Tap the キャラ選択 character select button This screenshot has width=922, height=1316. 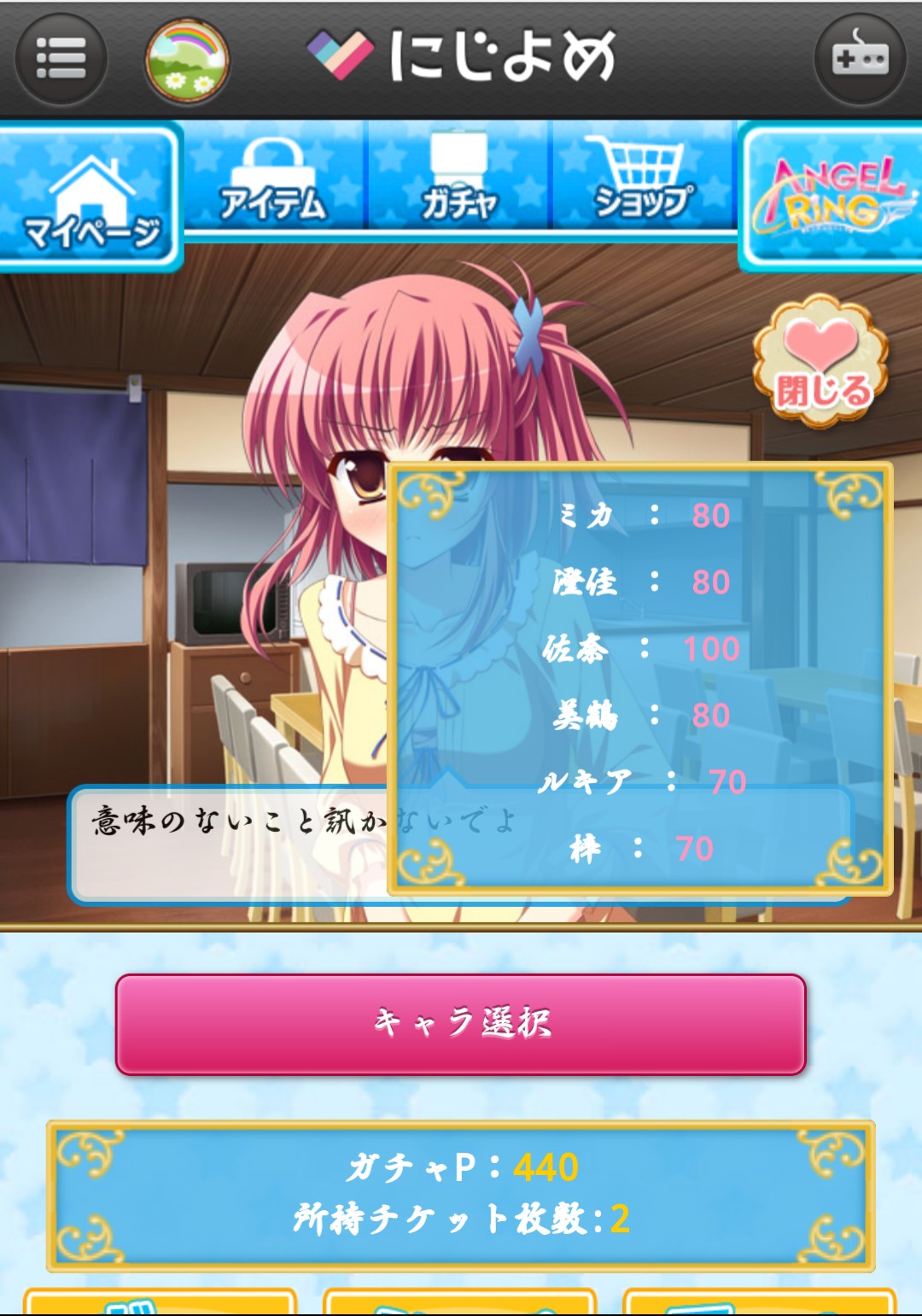(461, 1024)
